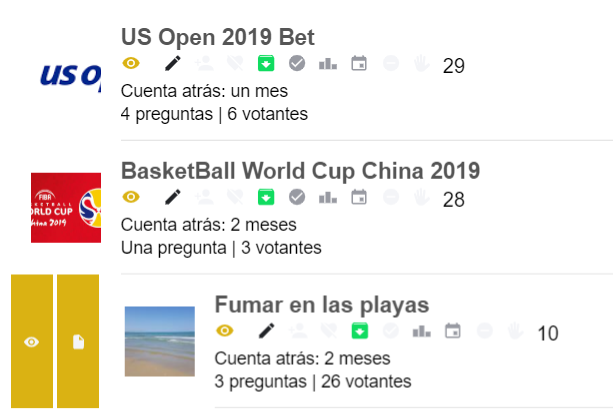613x418 pixels.
Task: Open BasketBall World Cup China 2019 poll
Action: pos(301,170)
